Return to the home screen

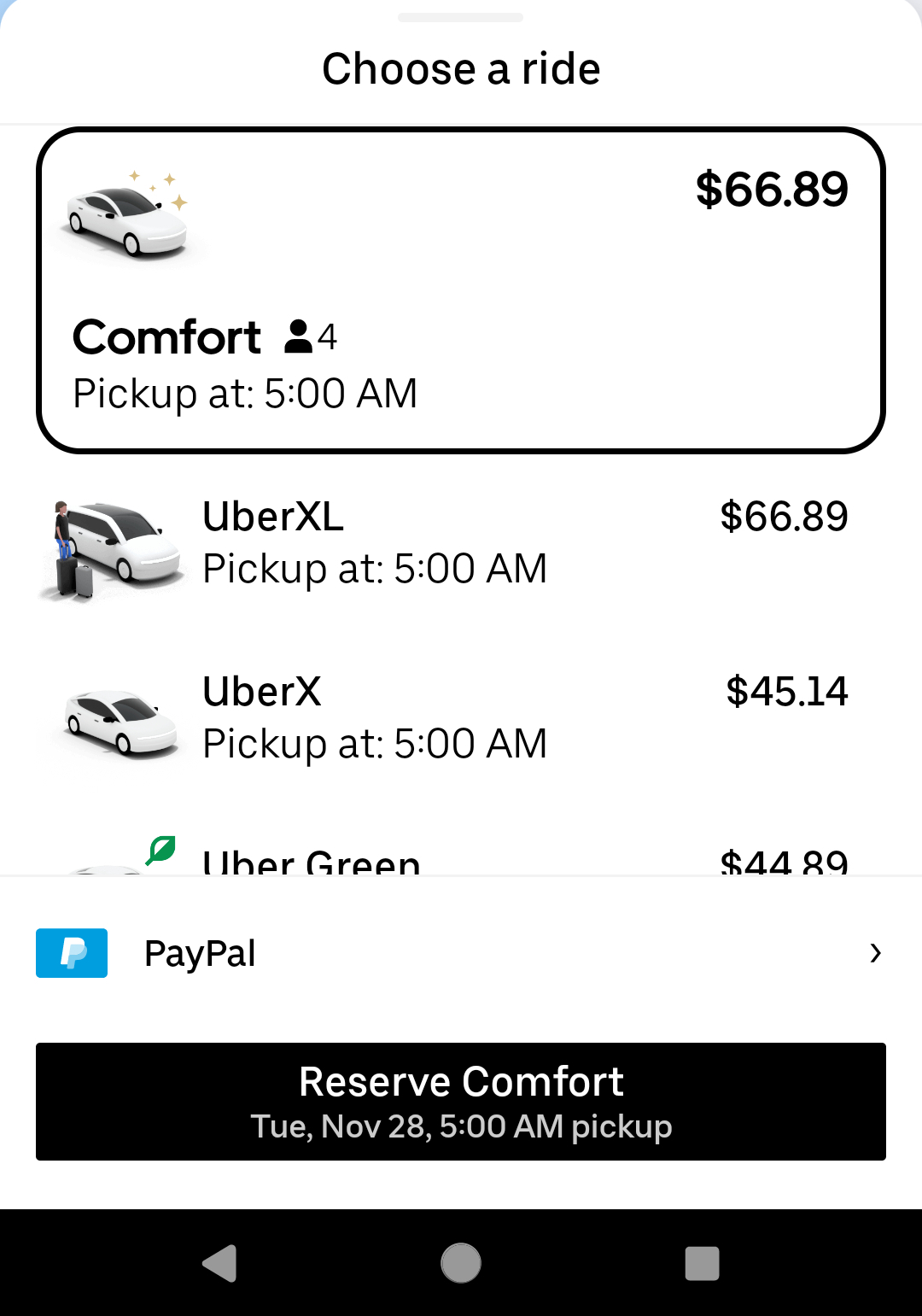(461, 1263)
